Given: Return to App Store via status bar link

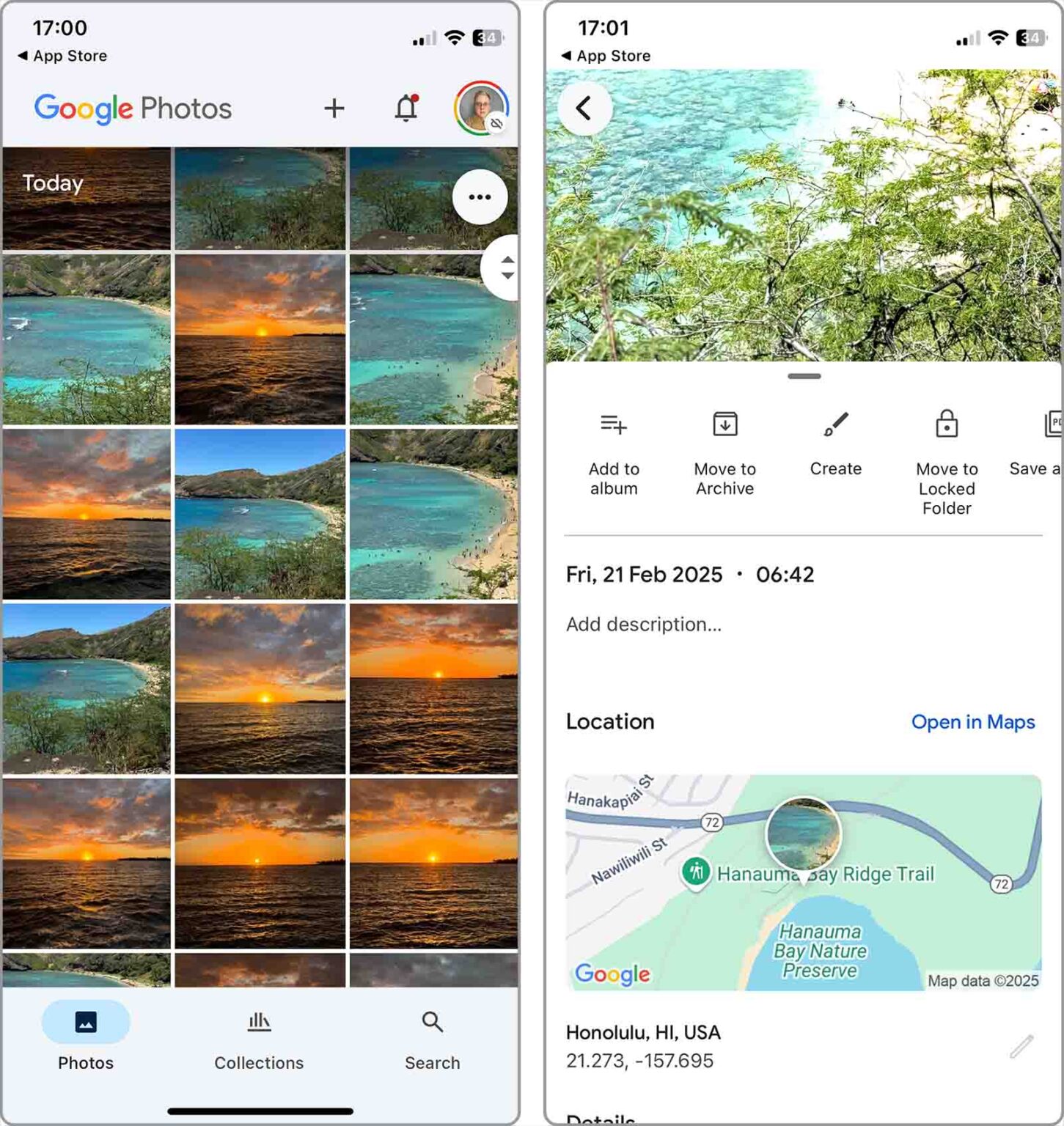Looking at the screenshot, I should (x=62, y=55).
